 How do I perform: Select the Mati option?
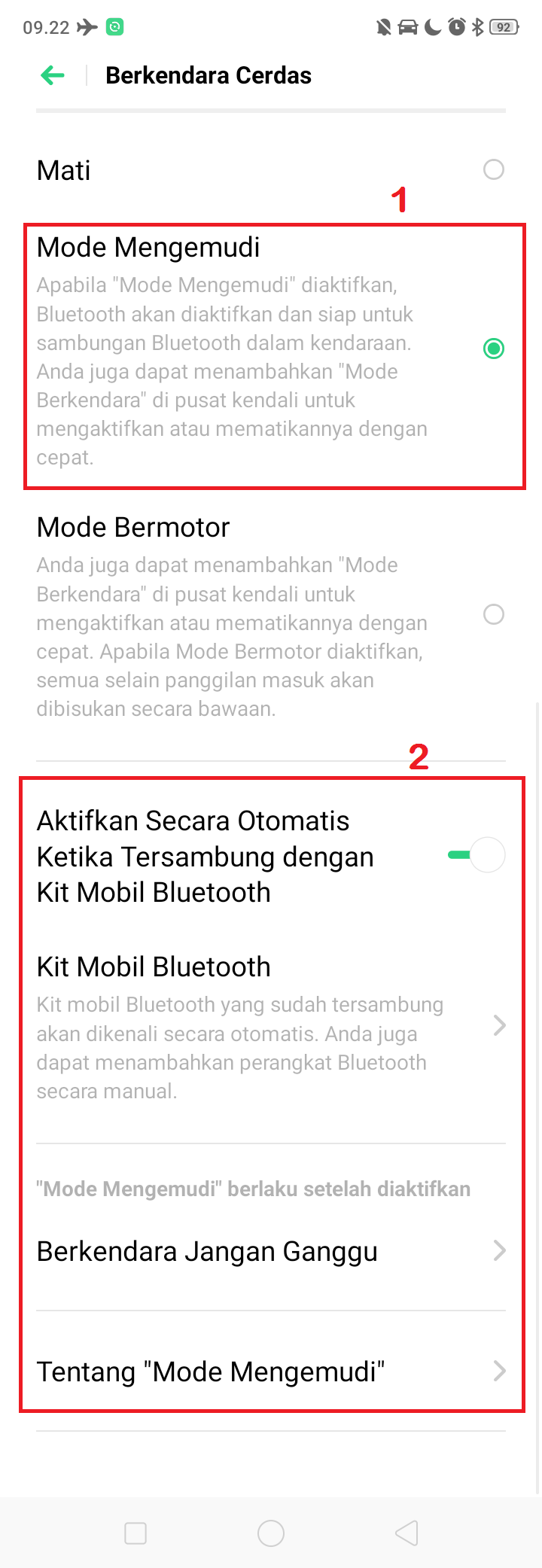click(493, 170)
